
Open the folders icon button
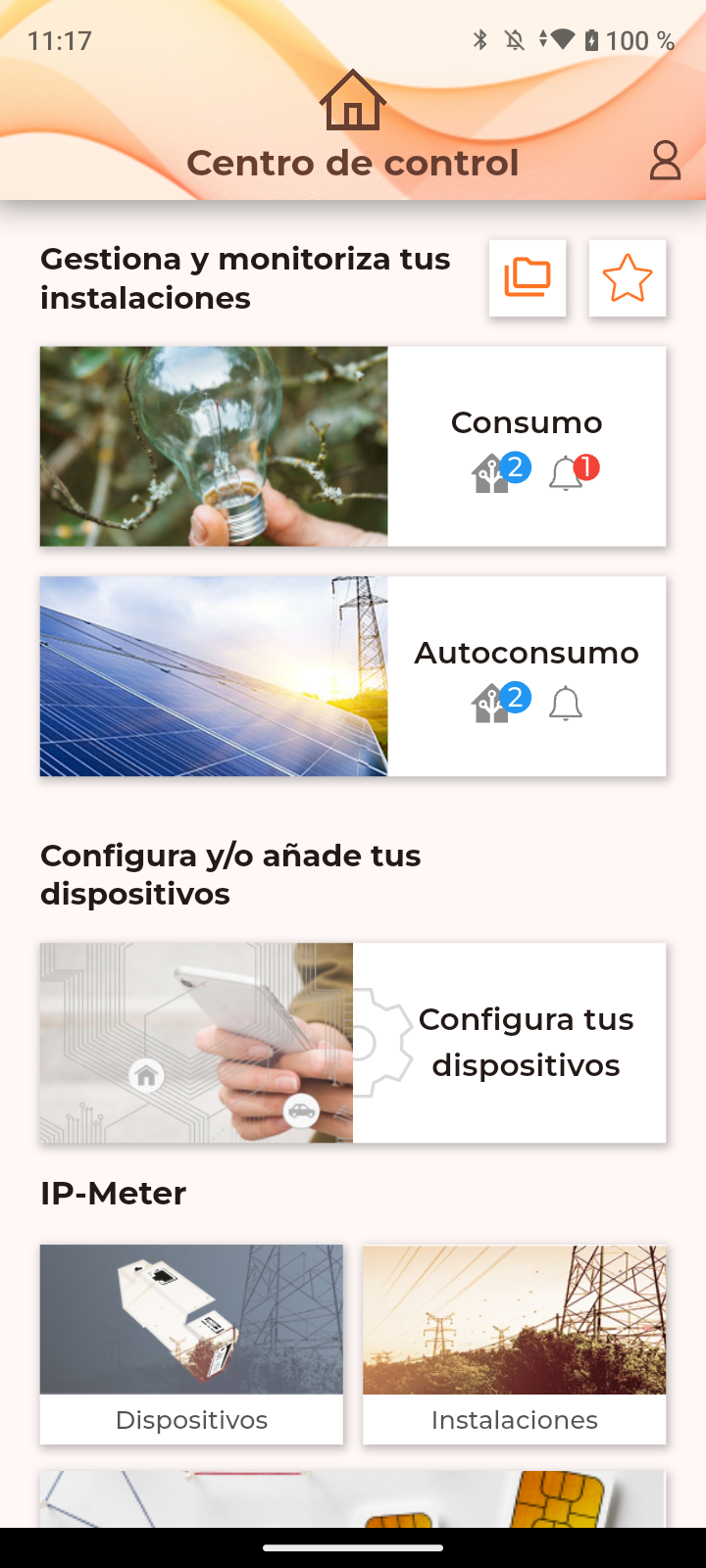pos(528,278)
